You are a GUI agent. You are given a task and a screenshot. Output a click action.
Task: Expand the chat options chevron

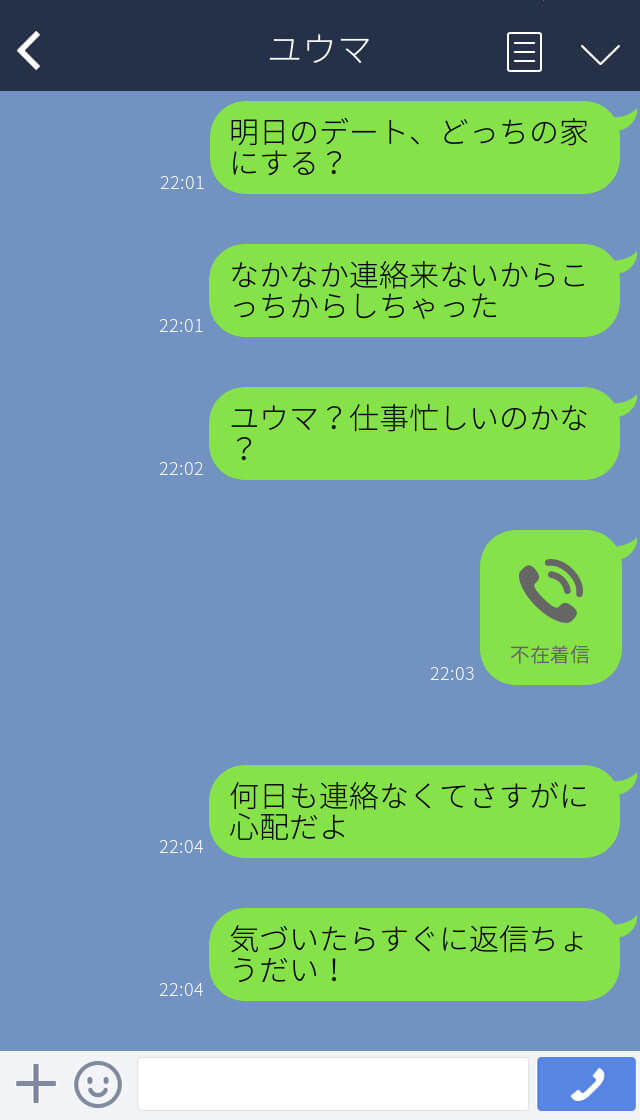point(600,53)
